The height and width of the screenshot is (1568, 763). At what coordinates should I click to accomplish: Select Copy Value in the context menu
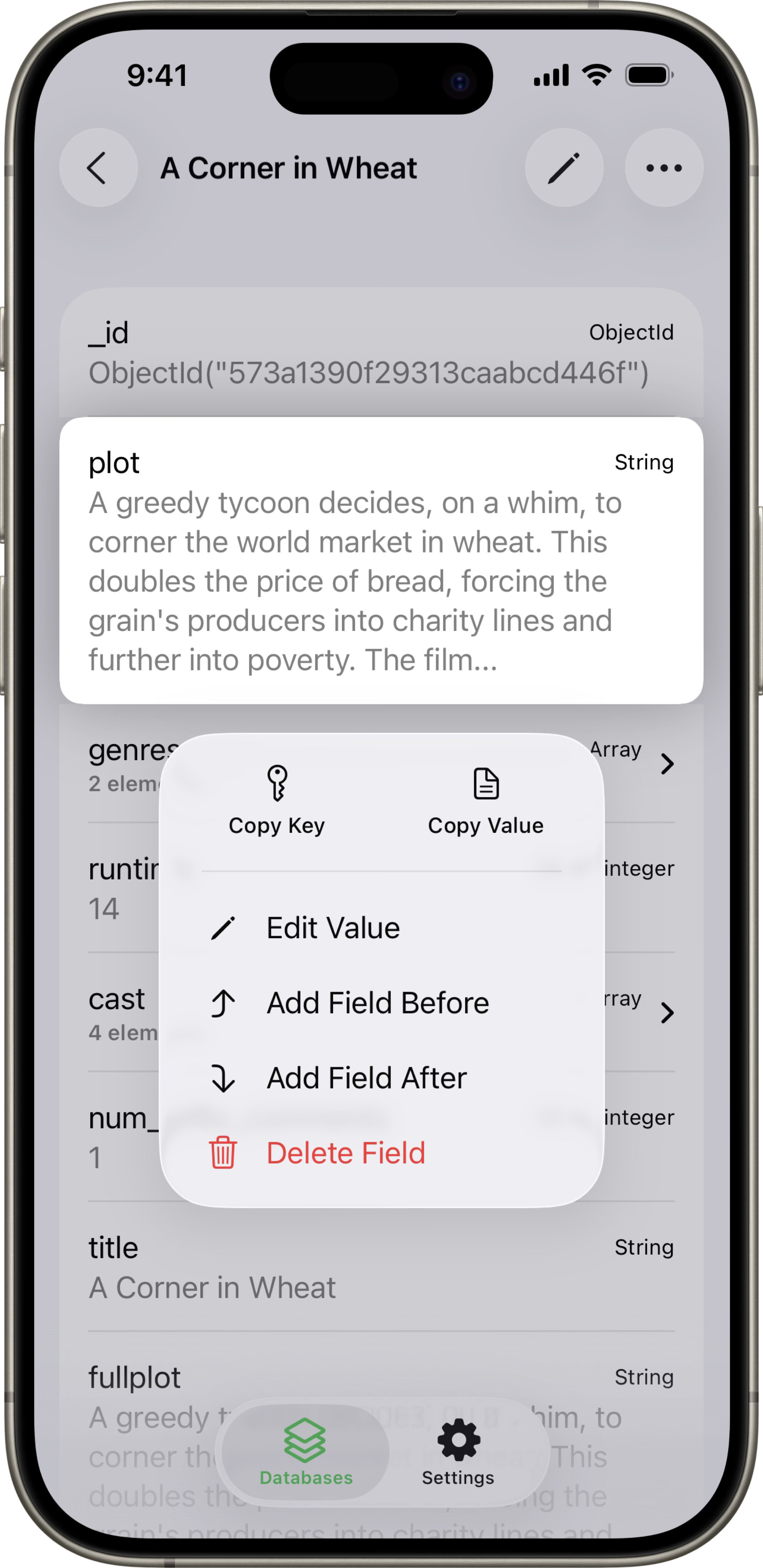pyautogui.click(x=486, y=801)
